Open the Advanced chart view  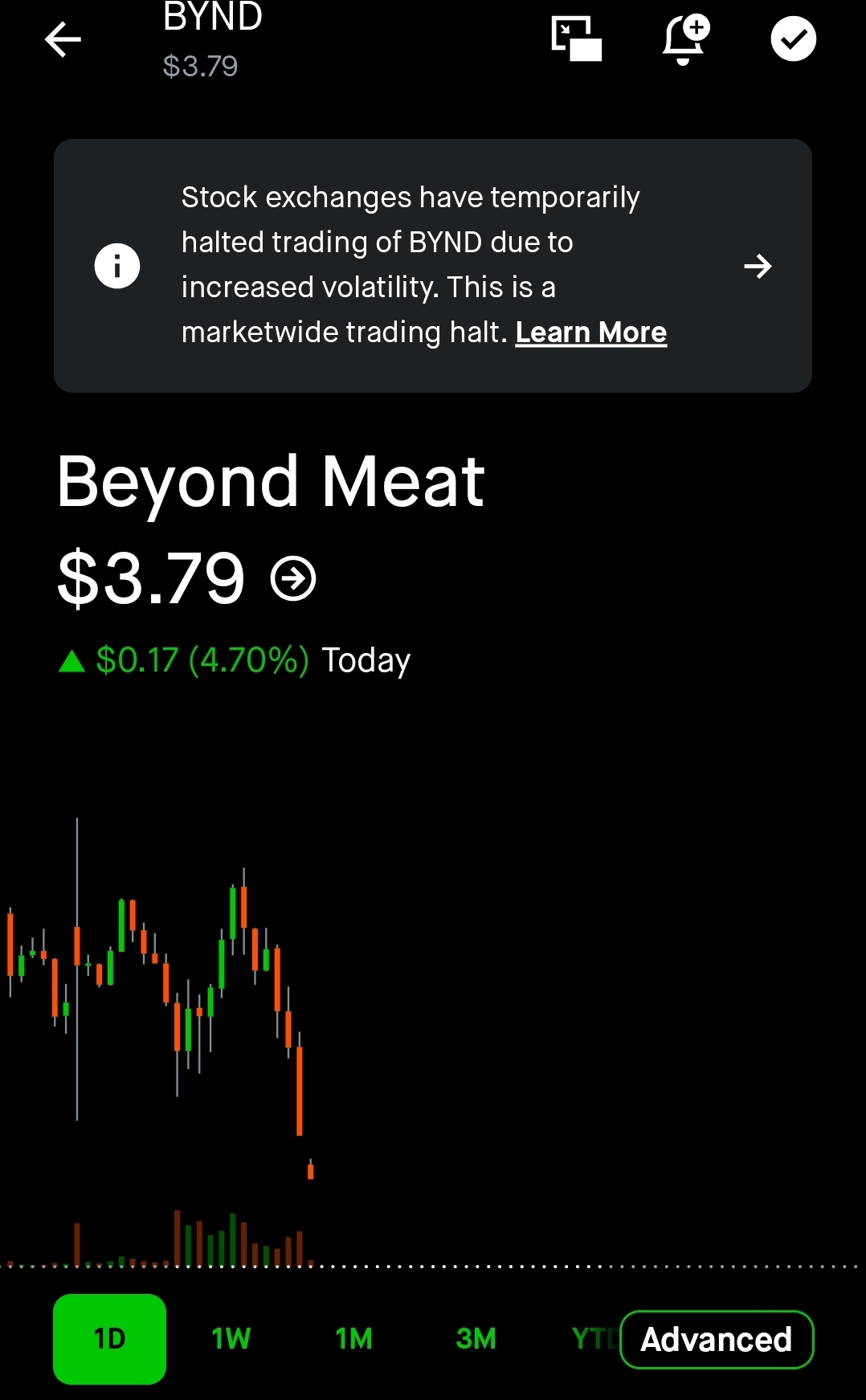point(717,1339)
